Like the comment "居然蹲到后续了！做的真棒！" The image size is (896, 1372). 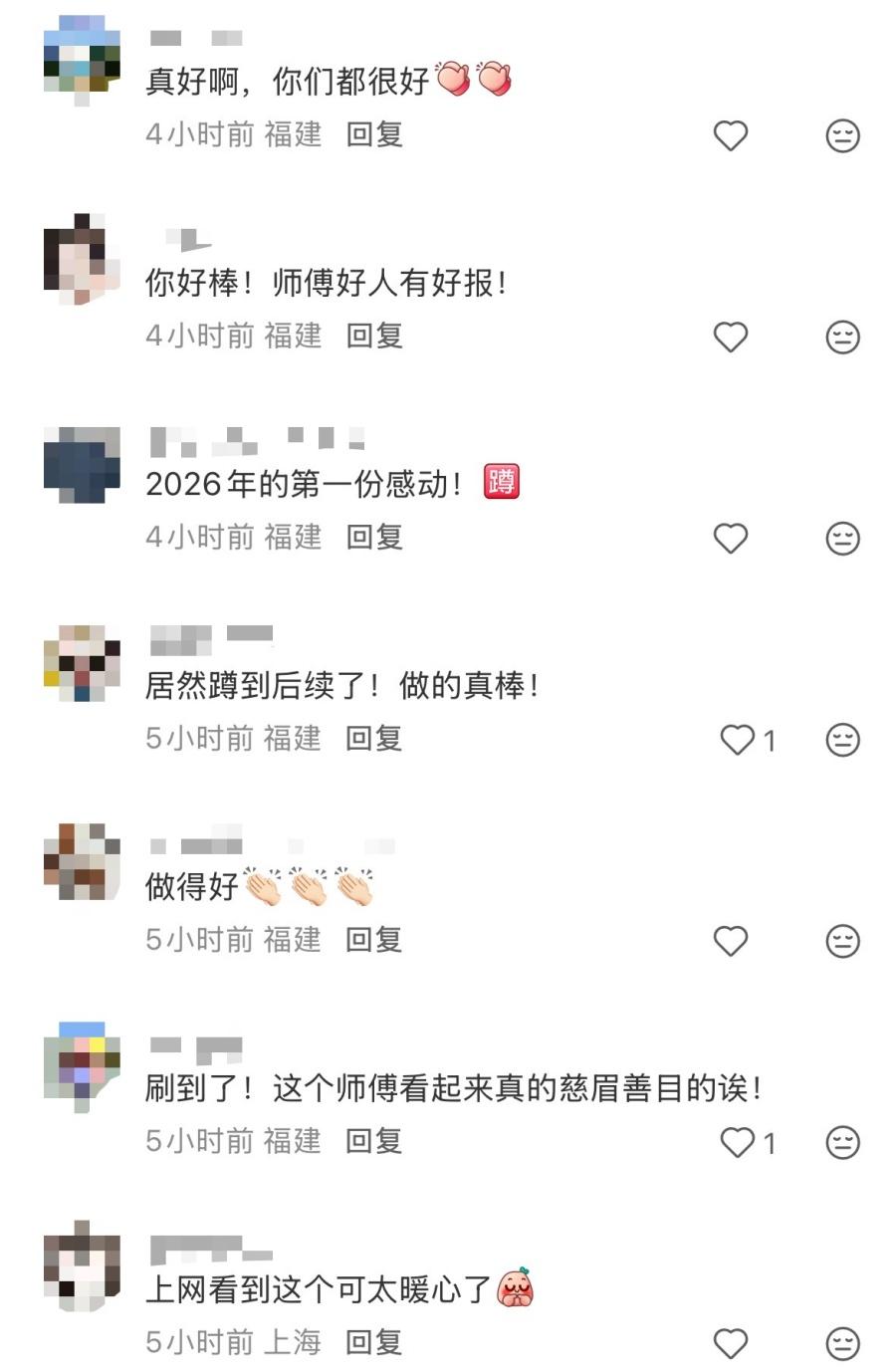739,739
